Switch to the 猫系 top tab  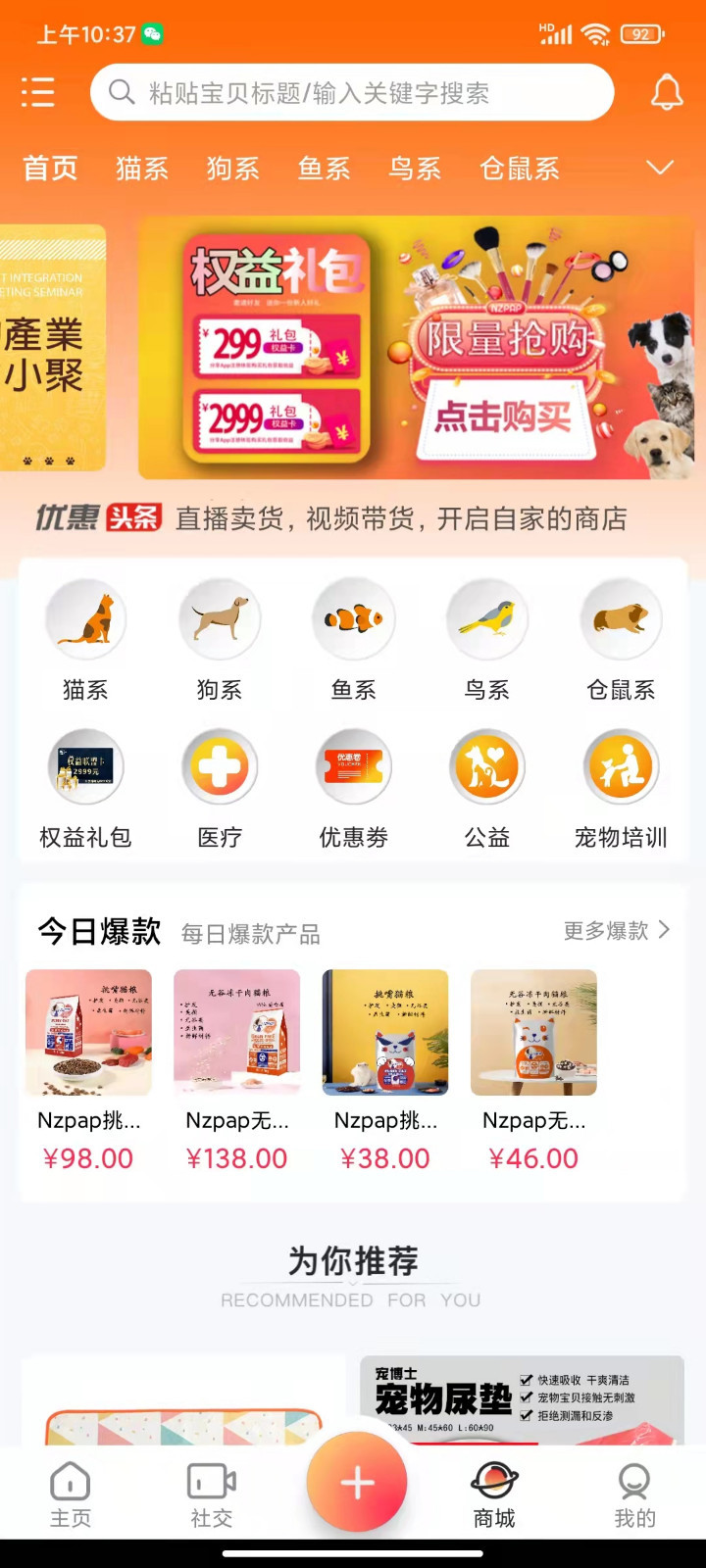pos(142,169)
